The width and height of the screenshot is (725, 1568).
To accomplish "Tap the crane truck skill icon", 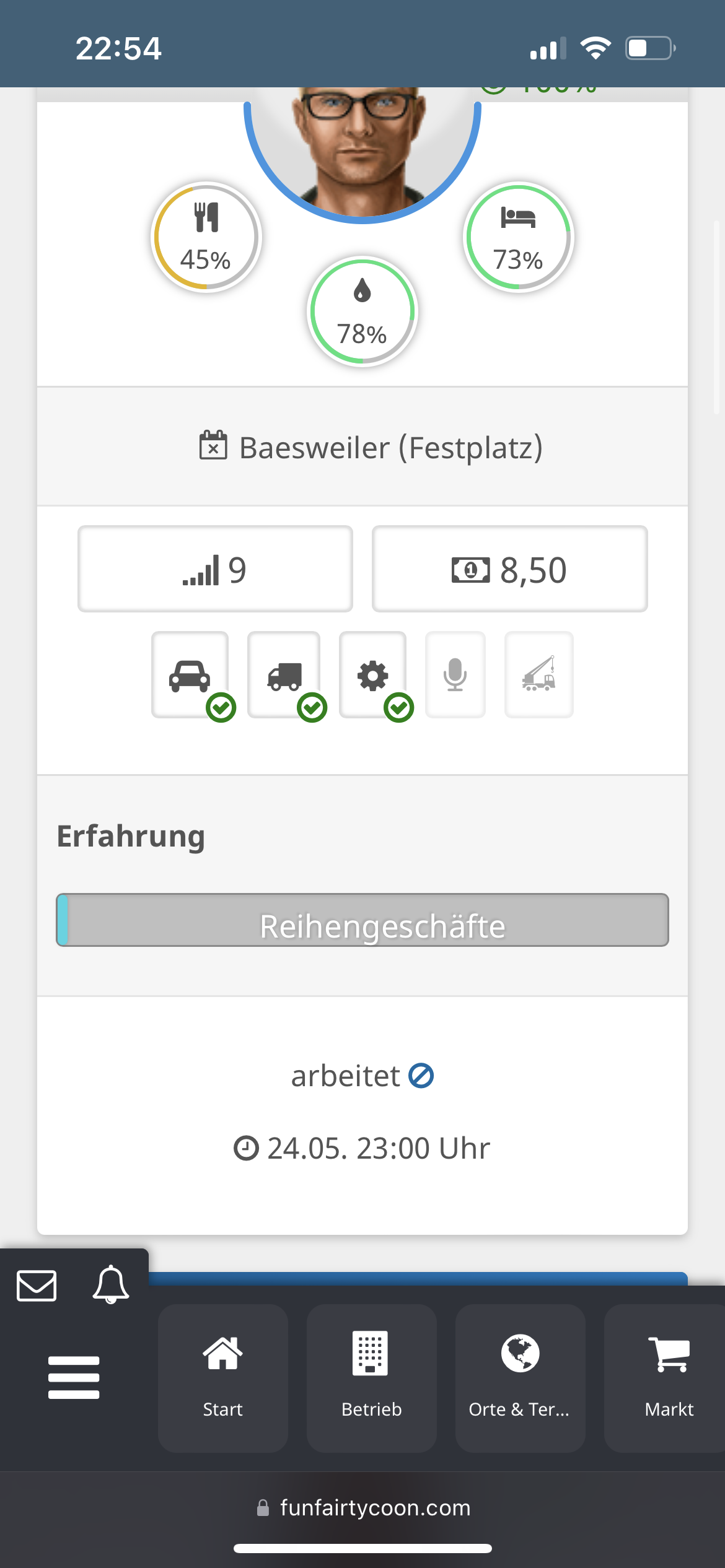I will coord(538,674).
